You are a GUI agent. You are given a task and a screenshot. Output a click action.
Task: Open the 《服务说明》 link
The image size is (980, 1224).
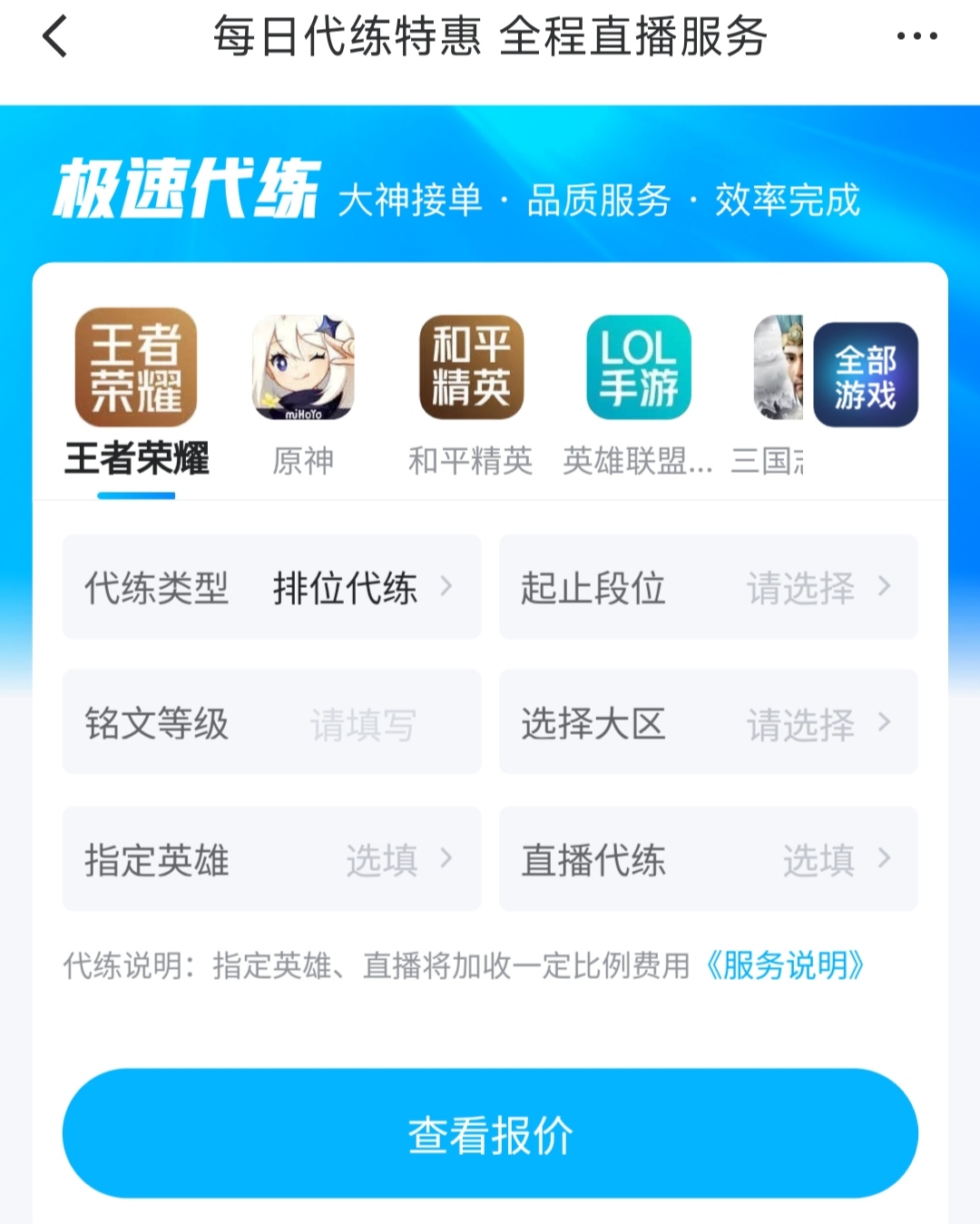785,965
